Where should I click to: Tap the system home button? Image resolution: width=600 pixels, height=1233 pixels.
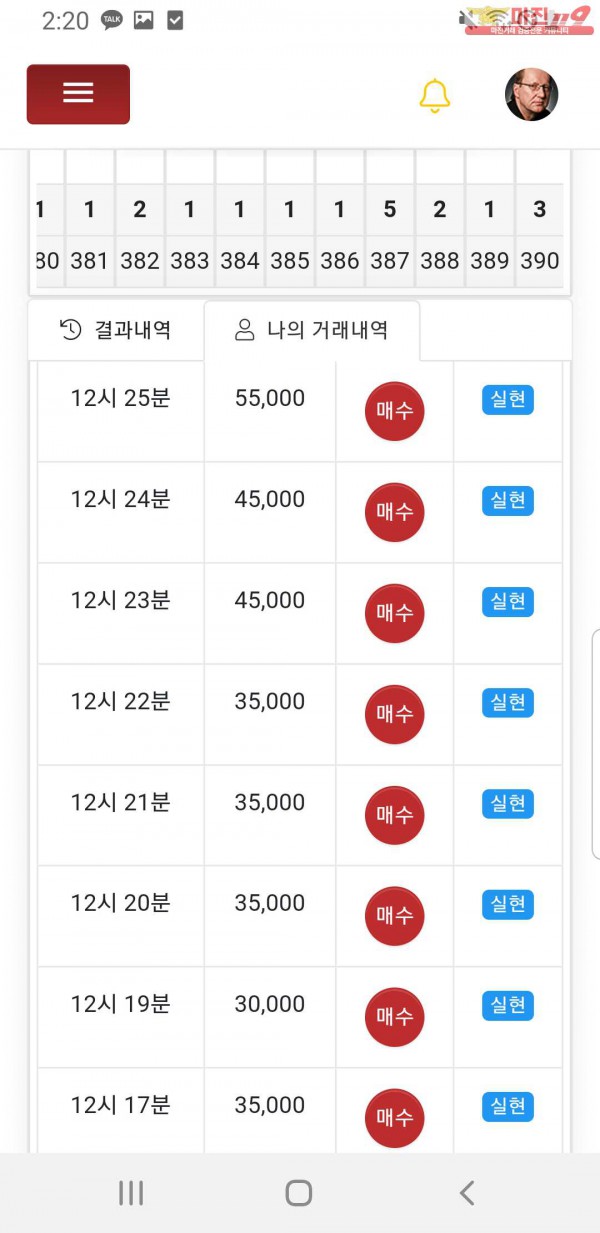coord(299,1192)
